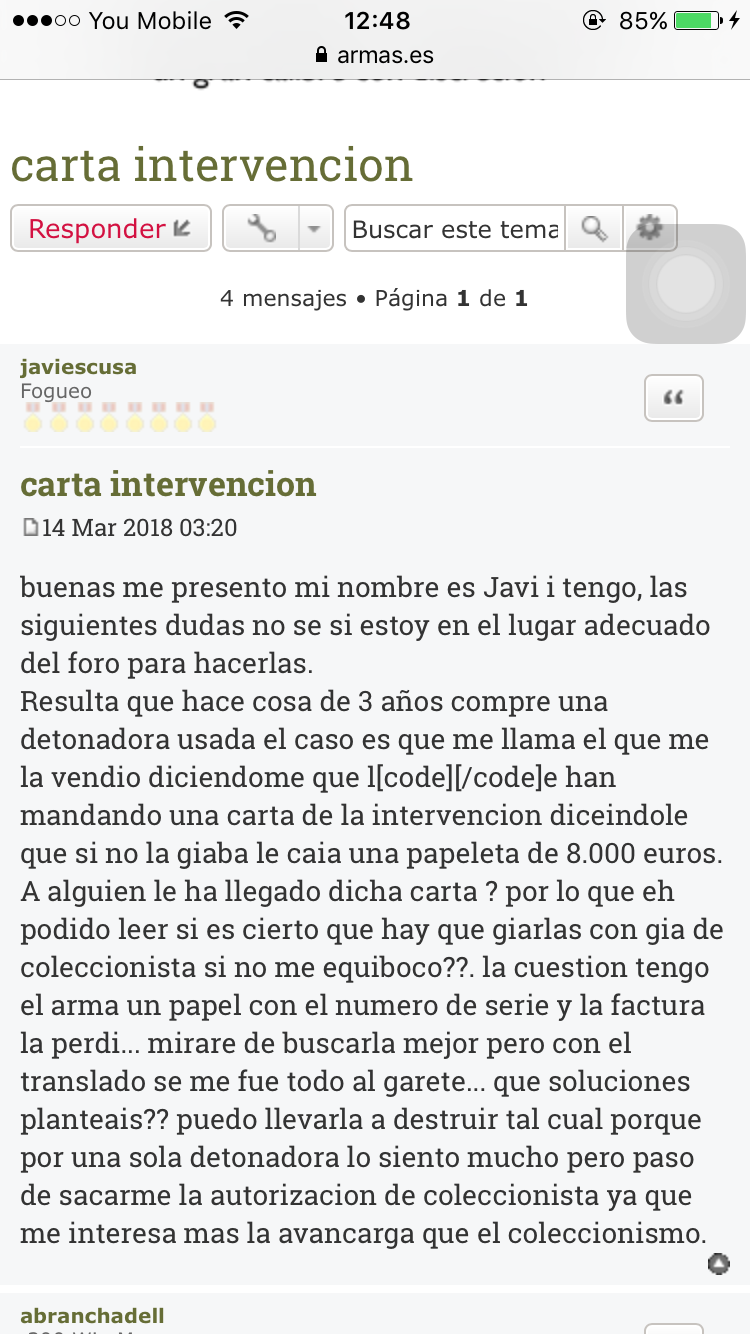Viewport: 750px width, 1334px height.
Task: Focus the 'Buscar este tema' search field
Action: pos(455,229)
